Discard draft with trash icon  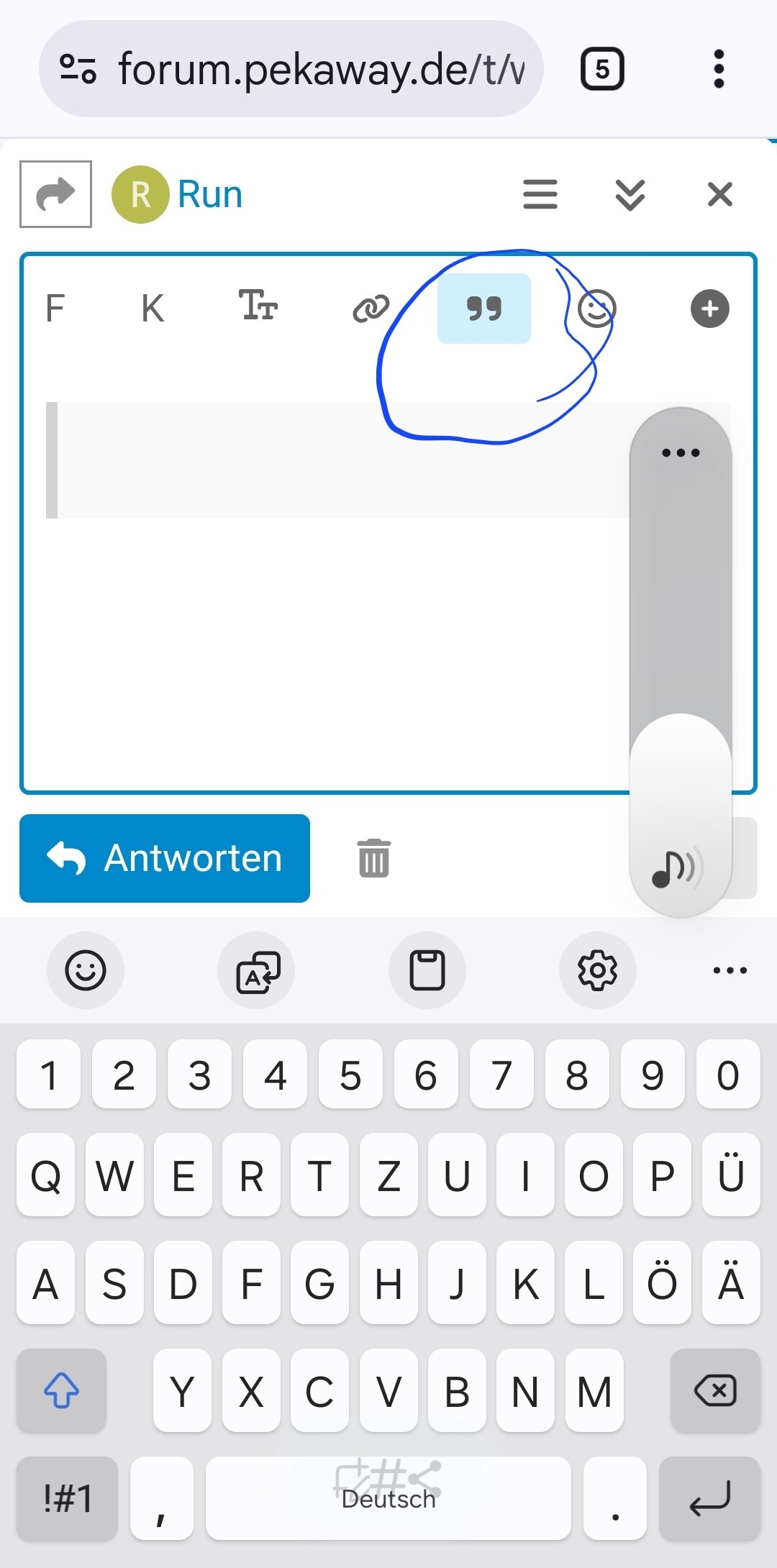point(374,858)
